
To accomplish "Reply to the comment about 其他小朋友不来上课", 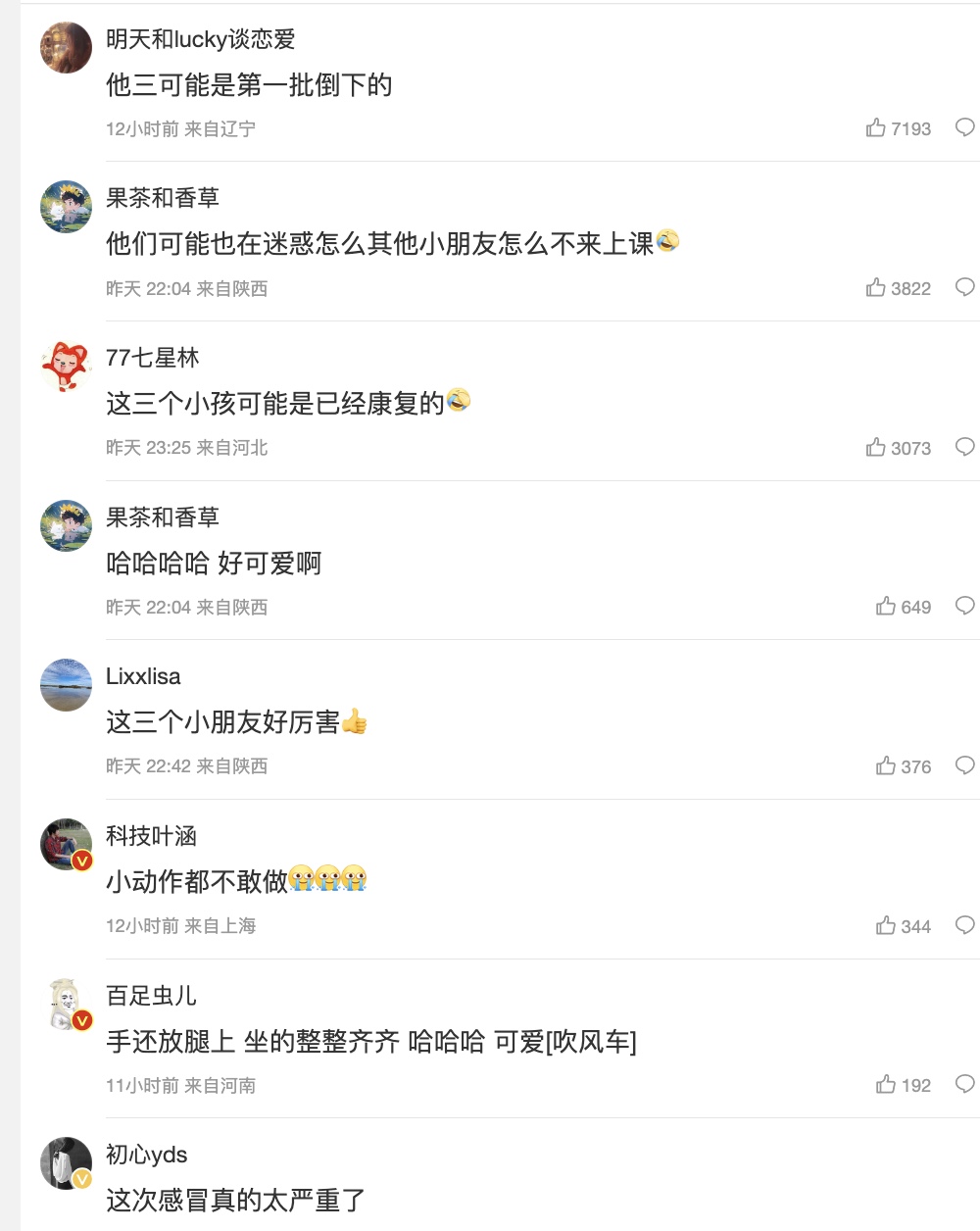I will pyautogui.click(x=964, y=287).
